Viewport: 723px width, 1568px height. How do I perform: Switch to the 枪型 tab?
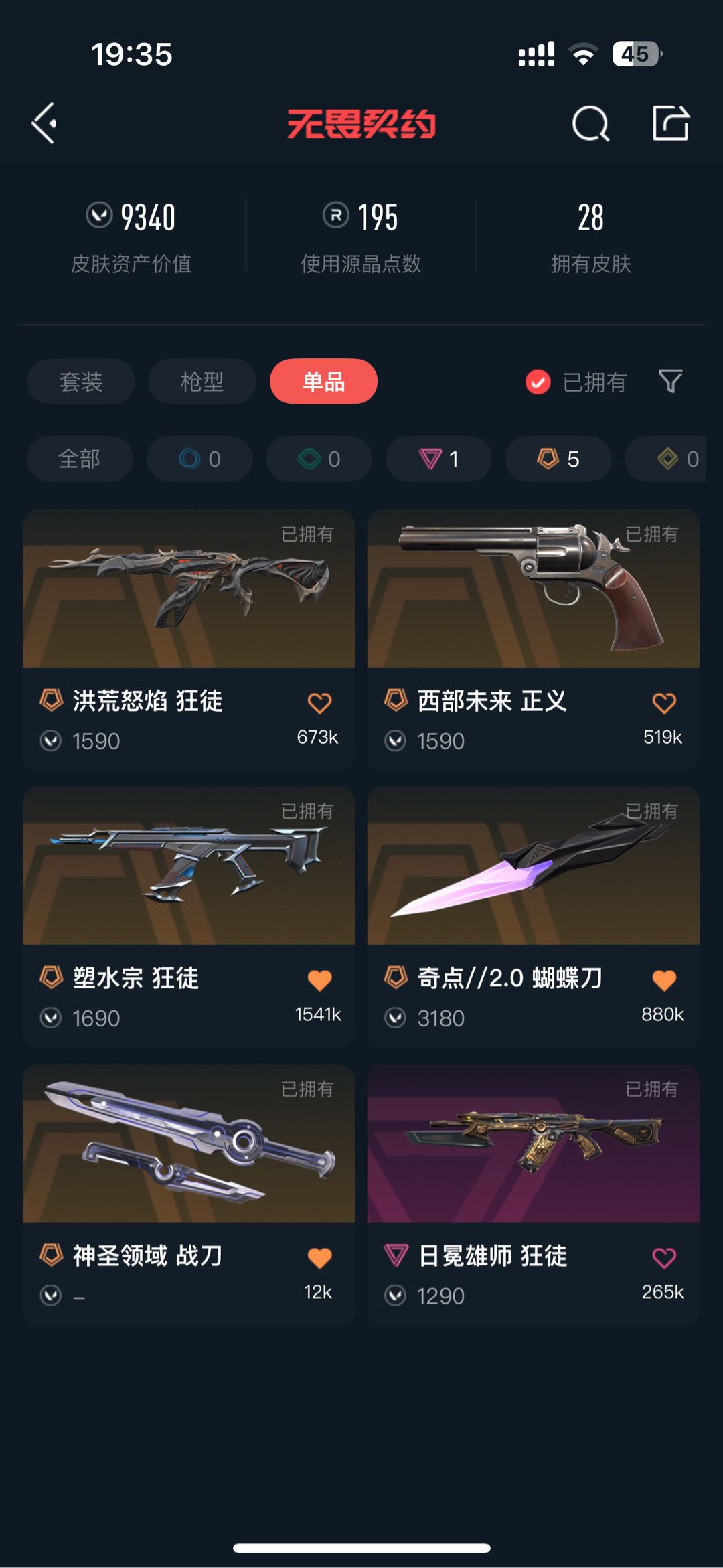pos(202,382)
